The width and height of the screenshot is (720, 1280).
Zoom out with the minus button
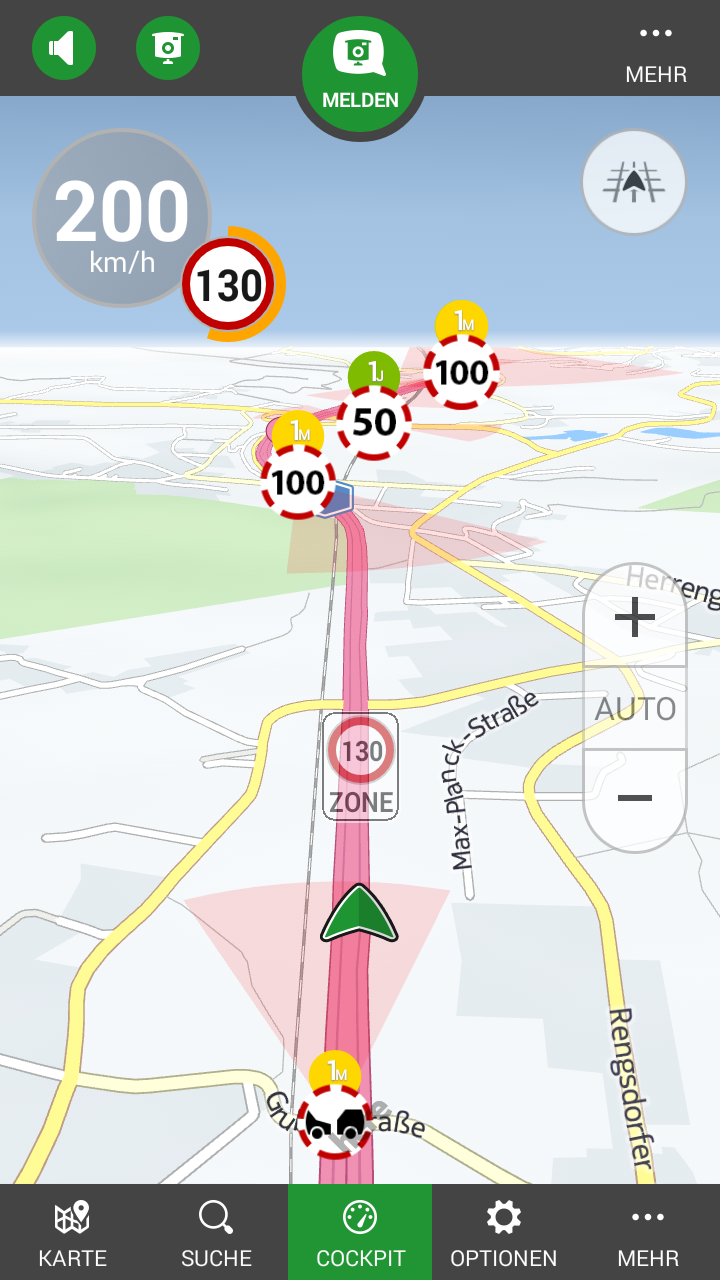pos(635,798)
